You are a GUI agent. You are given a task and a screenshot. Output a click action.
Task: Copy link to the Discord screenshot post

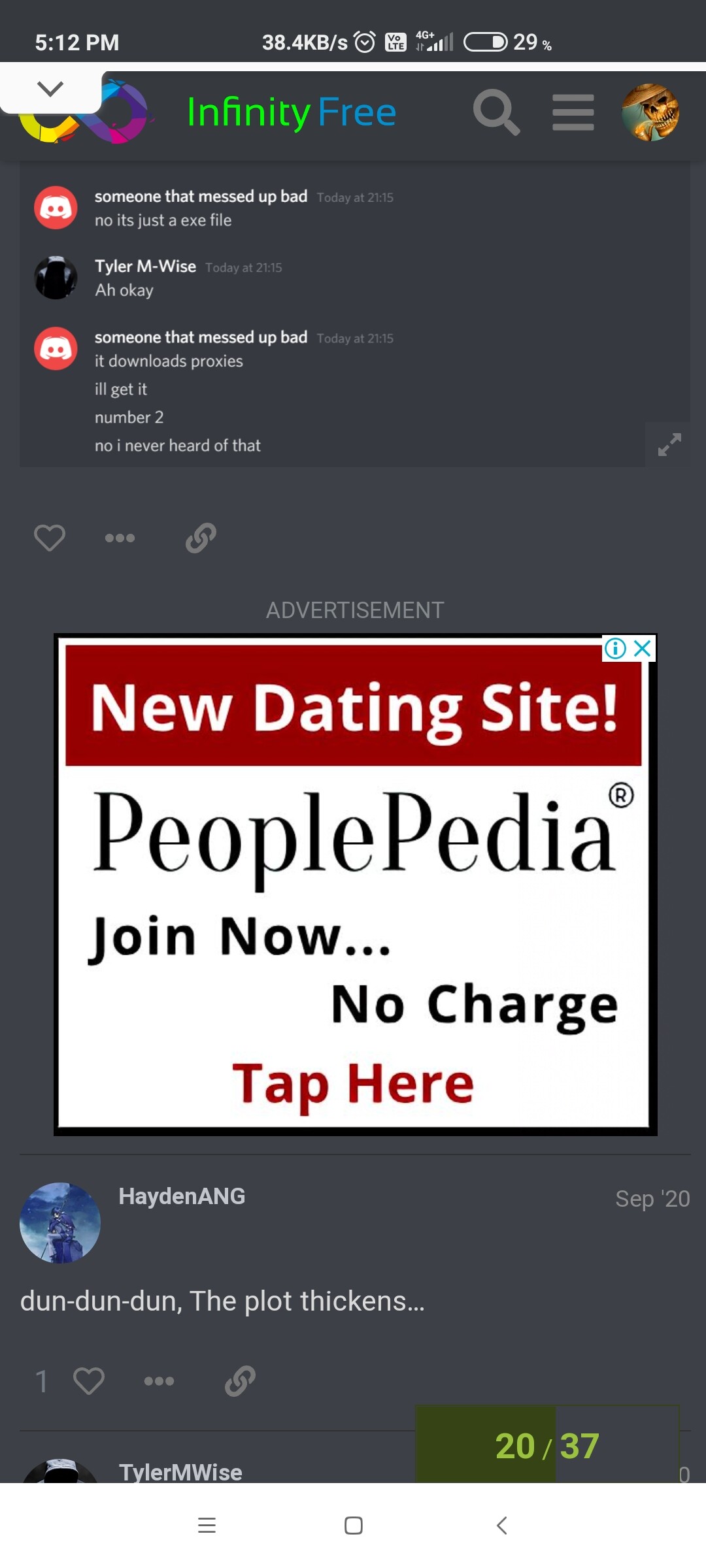(201, 538)
